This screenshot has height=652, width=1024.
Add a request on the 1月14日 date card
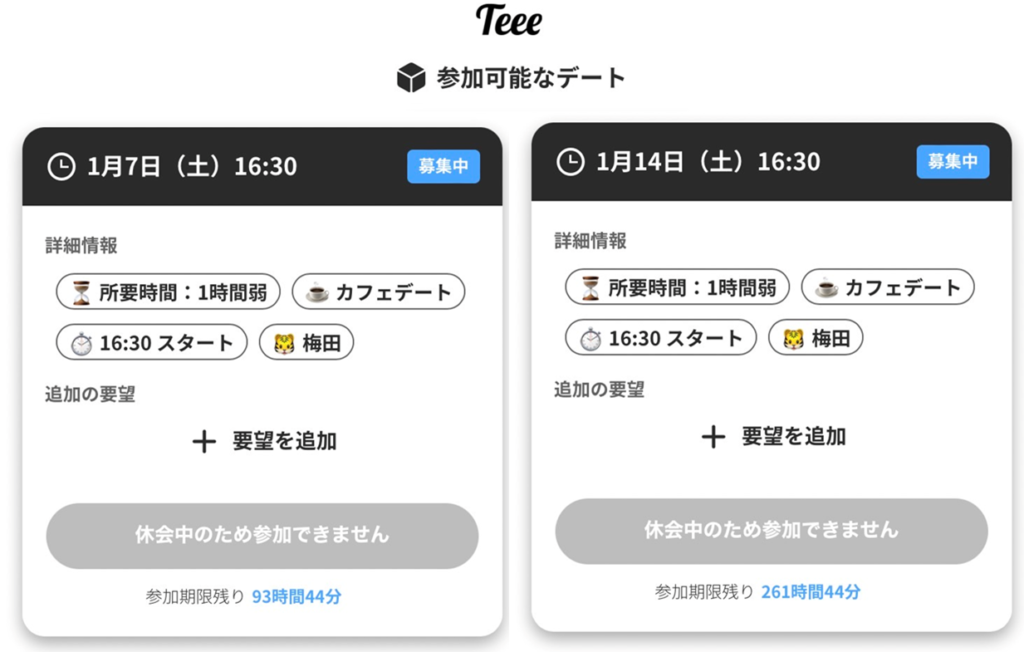pos(773,436)
